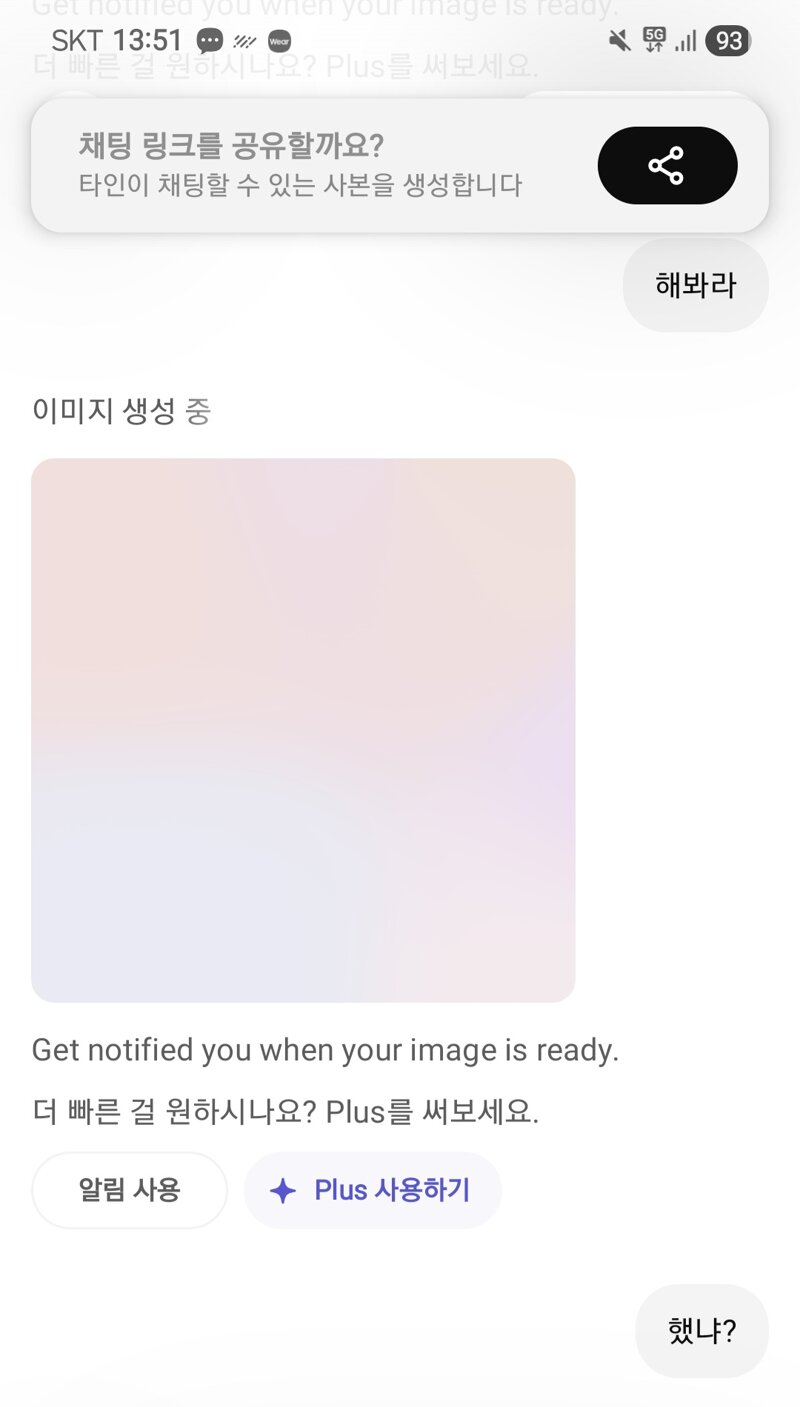Tap the Plus 사용하기 button
The width and height of the screenshot is (800, 1407).
coord(372,1190)
